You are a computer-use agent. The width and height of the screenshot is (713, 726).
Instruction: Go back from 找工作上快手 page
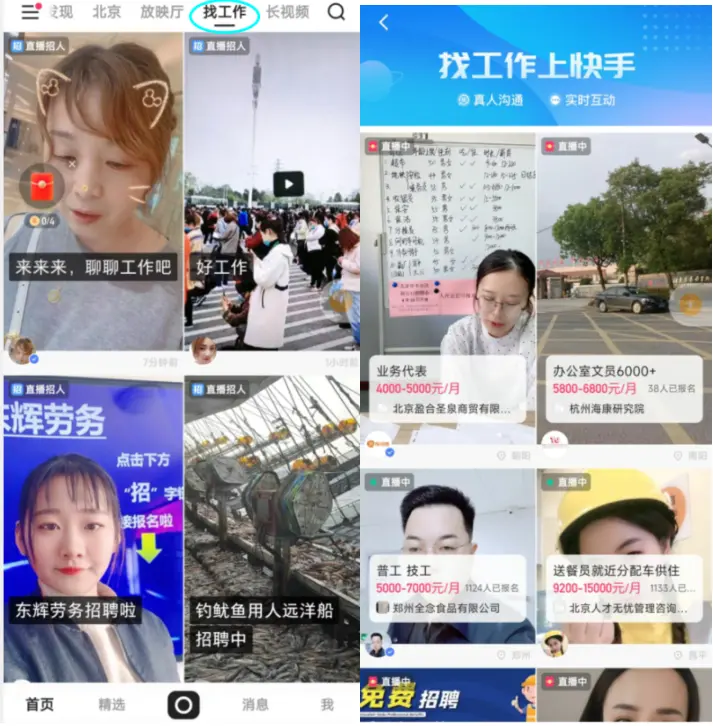click(383, 22)
